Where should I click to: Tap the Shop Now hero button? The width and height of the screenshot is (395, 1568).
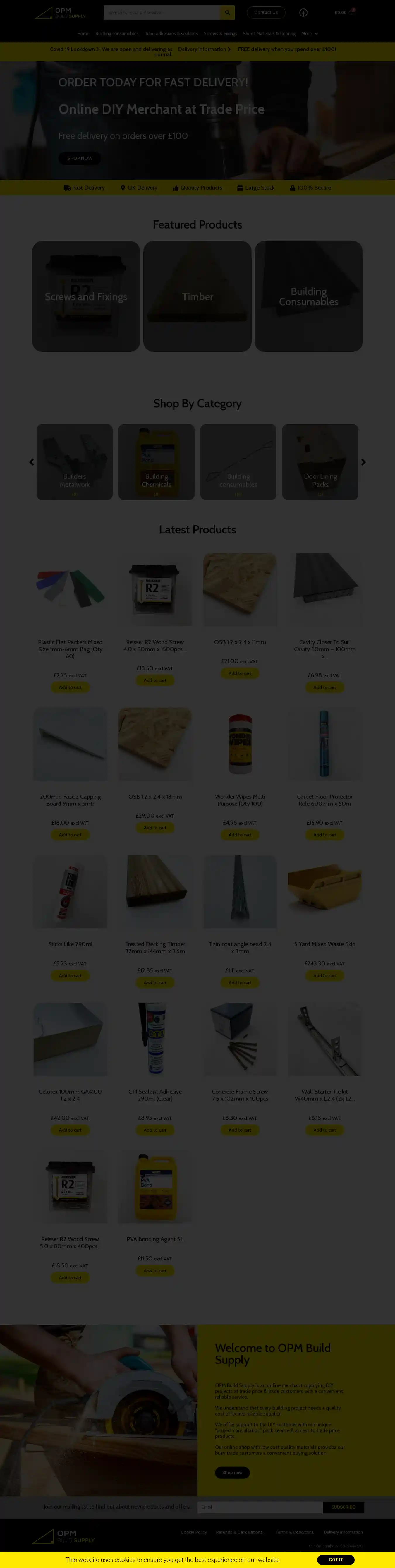click(x=80, y=158)
